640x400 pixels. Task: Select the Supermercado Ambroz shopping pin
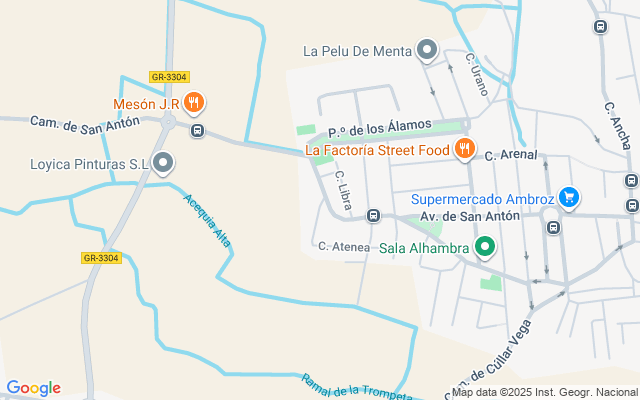coord(569,198)
